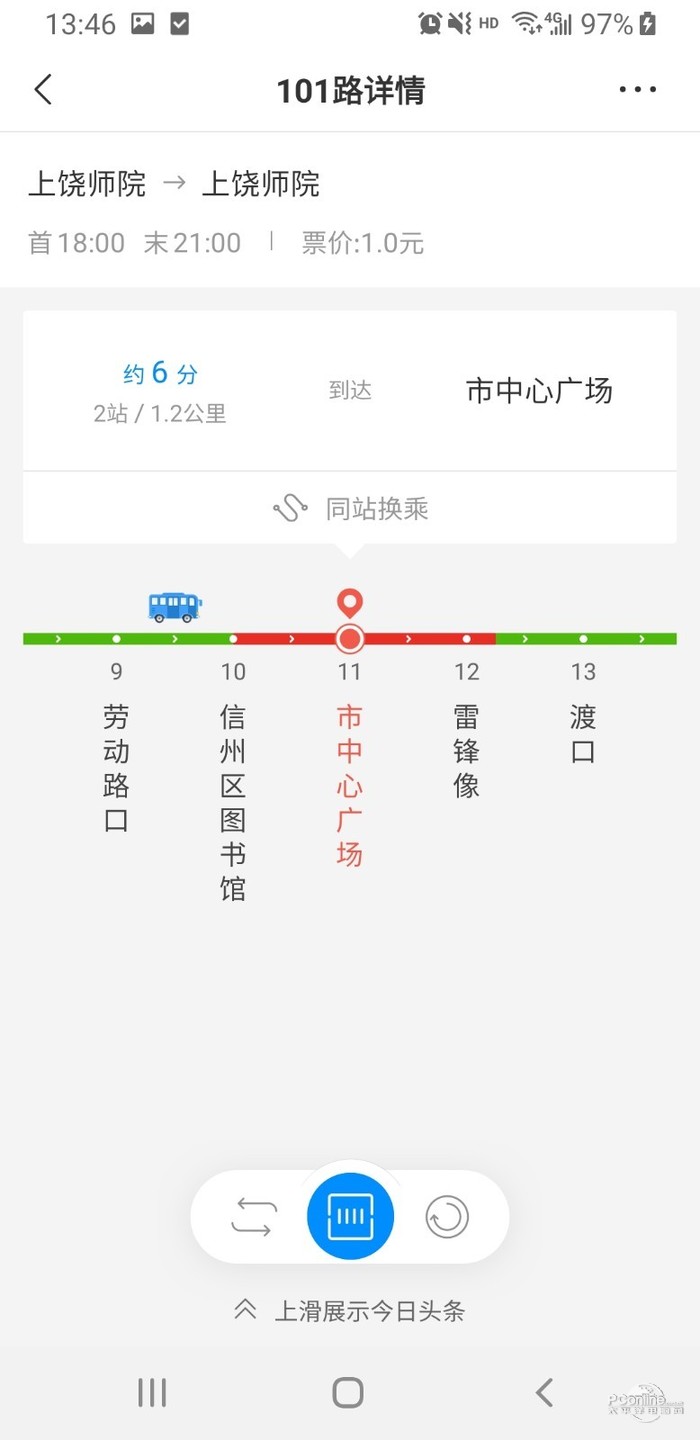Viewport: 700px width, 1440px height.
Task: Tap 同站换乘 transfer option
Action: click(x=350, y=509)
